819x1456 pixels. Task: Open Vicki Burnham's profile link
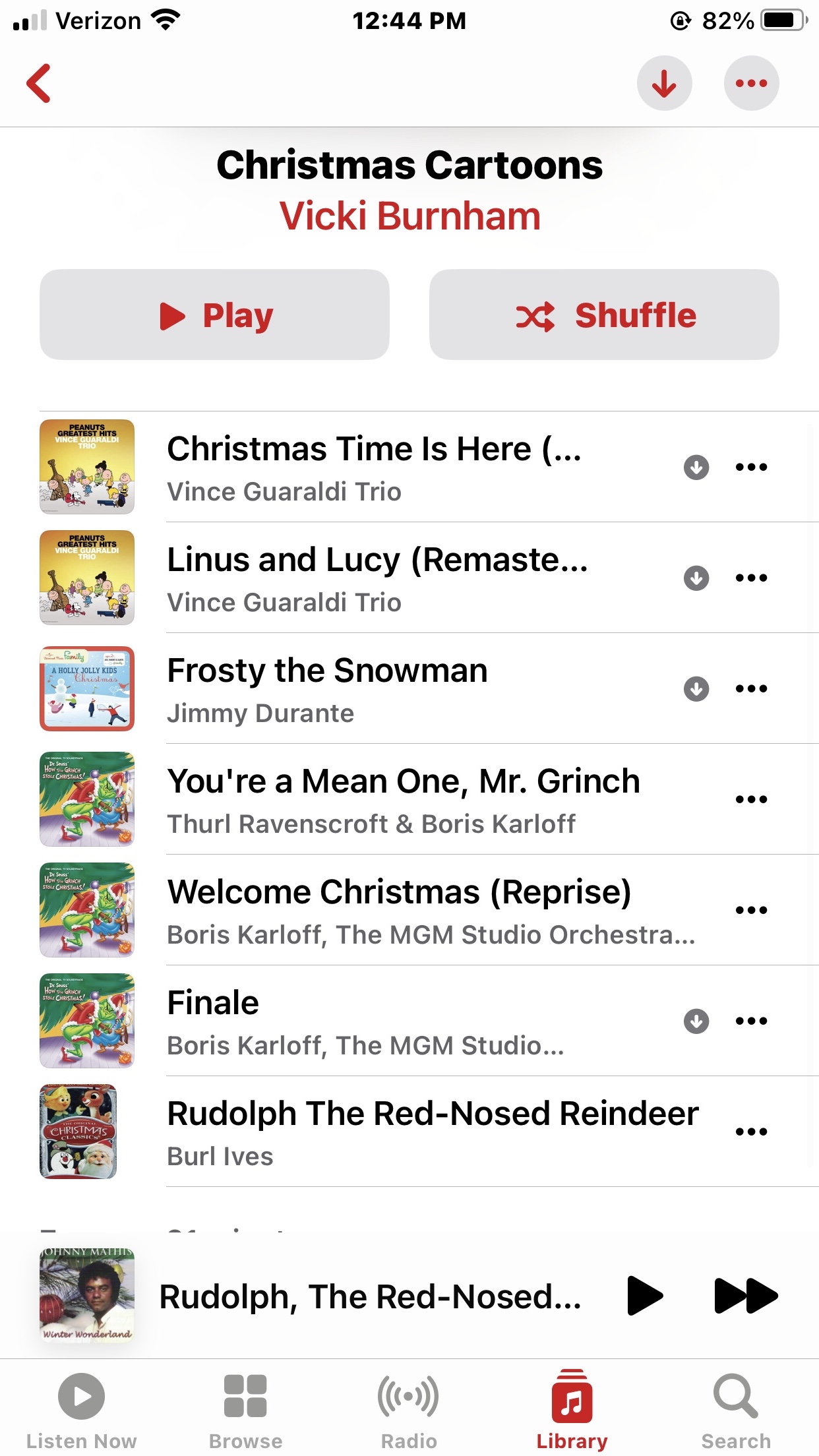[x=409, y=216]
